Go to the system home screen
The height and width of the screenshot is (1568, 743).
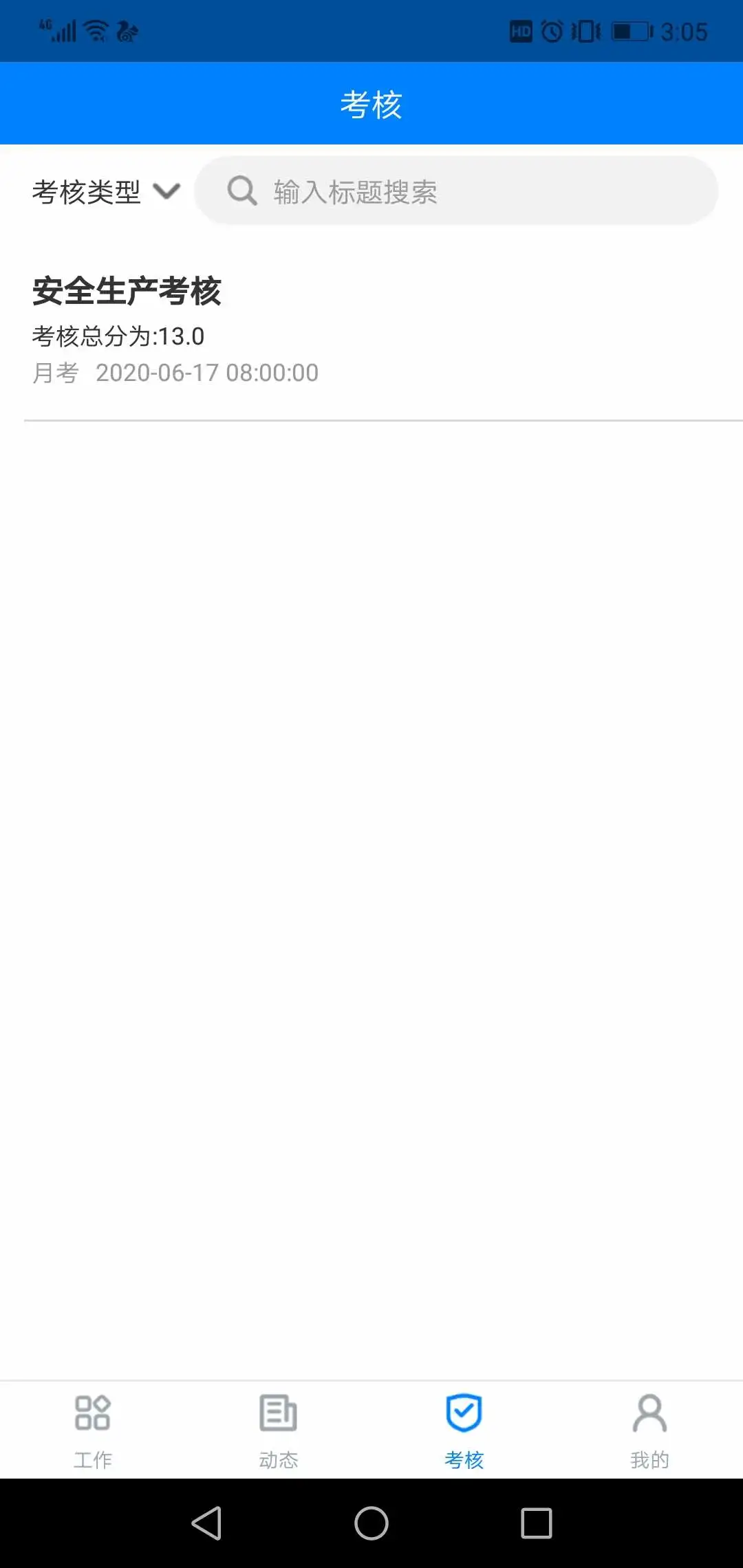pyautogui.click(x=371, y=1523)
